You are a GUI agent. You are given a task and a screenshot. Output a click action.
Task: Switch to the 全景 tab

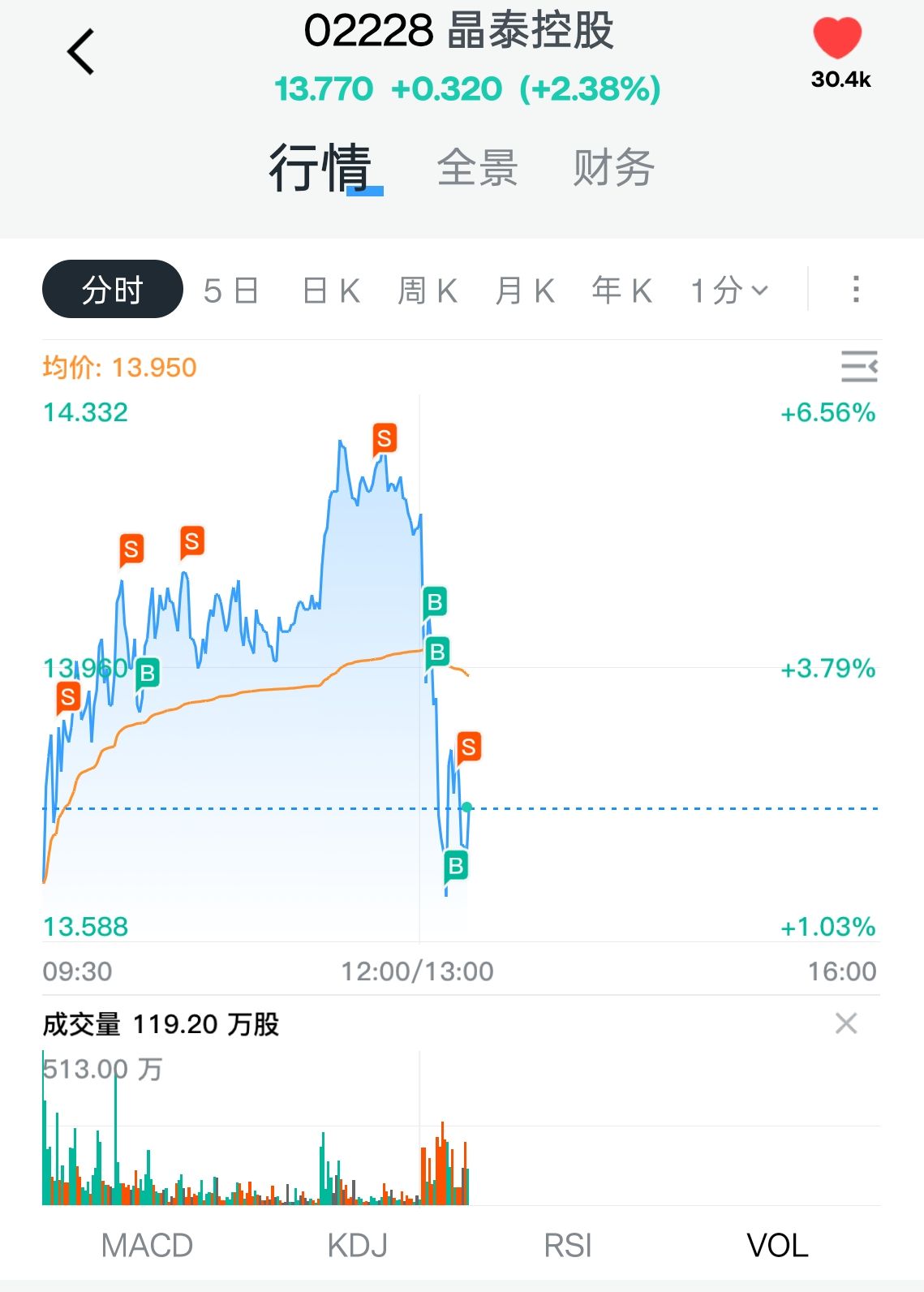pos(477,168)
